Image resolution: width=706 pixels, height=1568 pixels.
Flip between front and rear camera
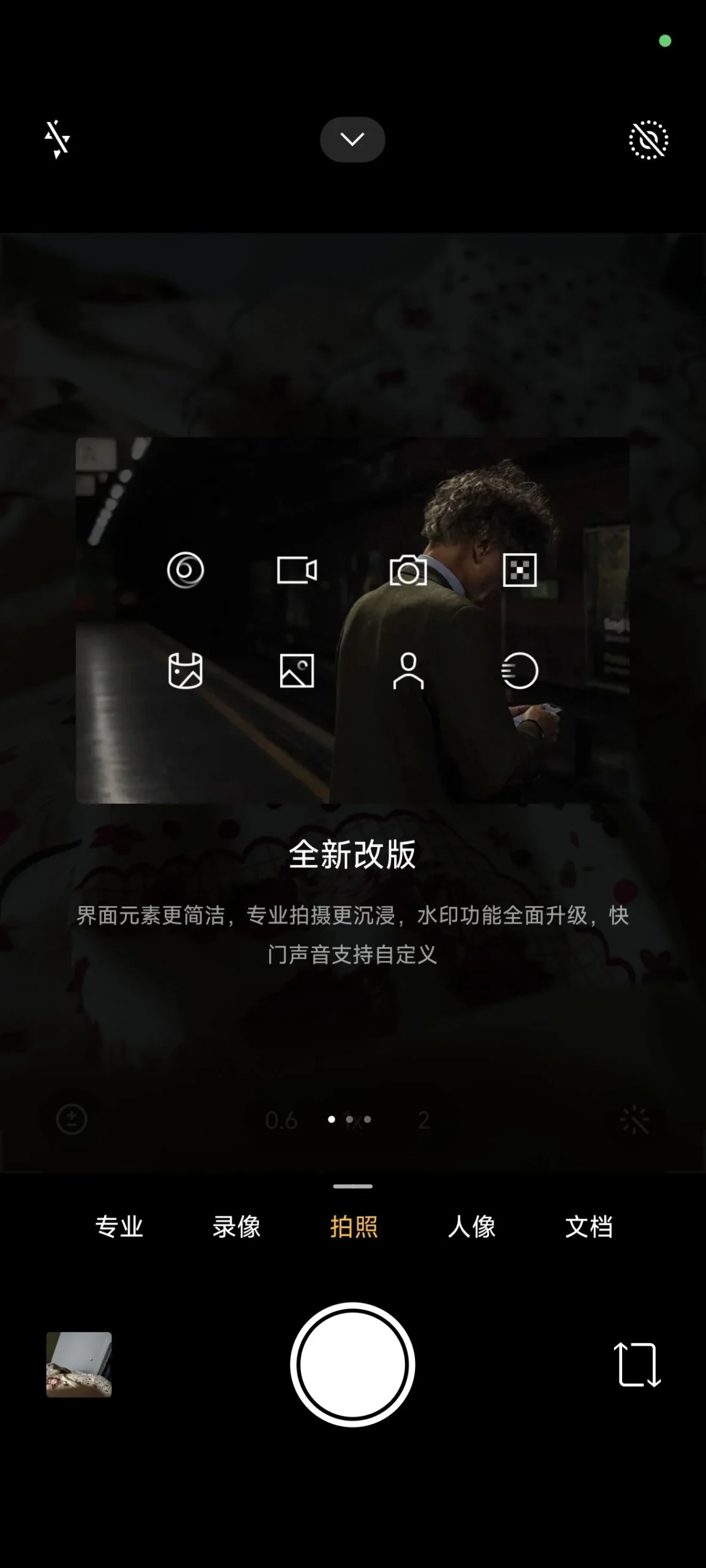pos(637,1365)
